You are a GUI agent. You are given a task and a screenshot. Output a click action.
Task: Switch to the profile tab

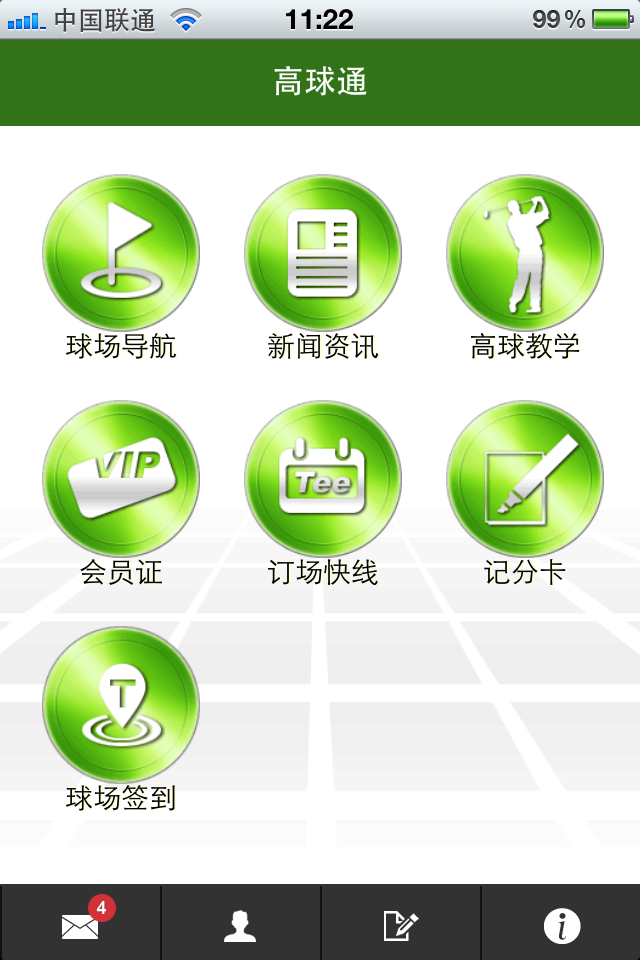(240, 926)
